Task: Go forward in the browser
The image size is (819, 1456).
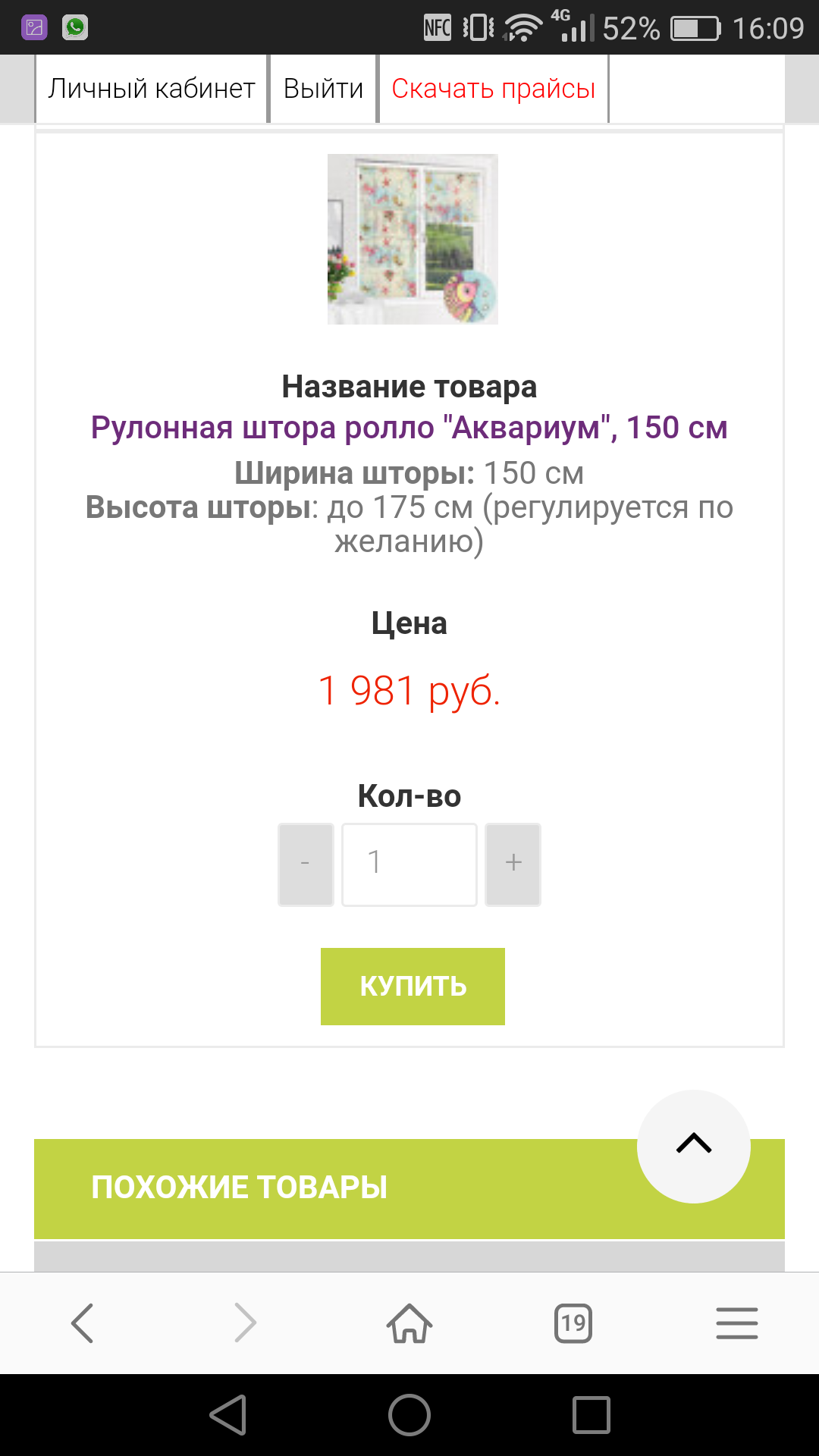Action: pyautogui.click(x=246, y=1323)
